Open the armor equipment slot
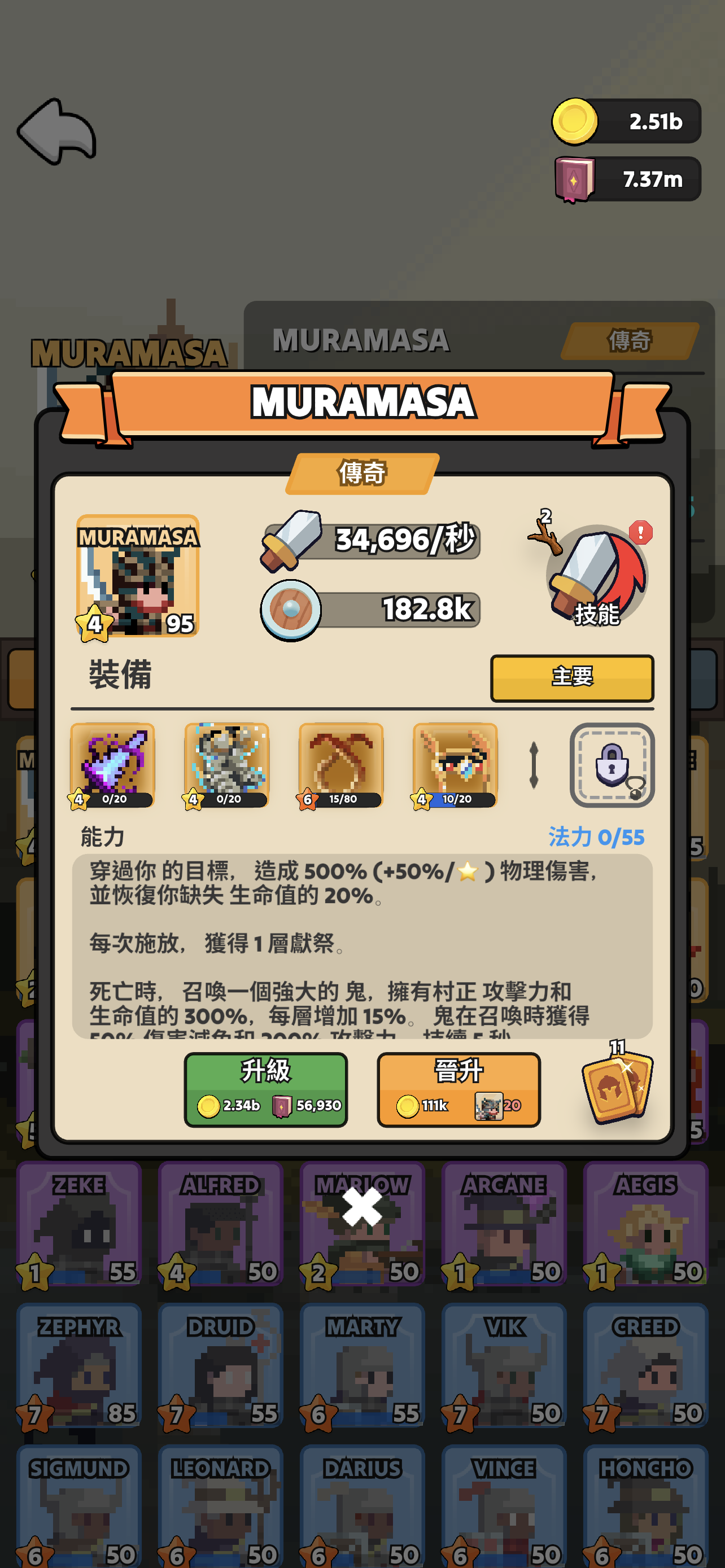 click(226, 764)
